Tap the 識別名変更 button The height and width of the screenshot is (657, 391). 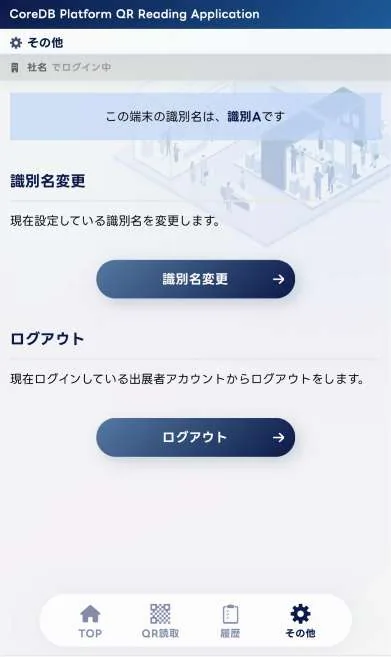pyautogui.click(x=196, y=279)
